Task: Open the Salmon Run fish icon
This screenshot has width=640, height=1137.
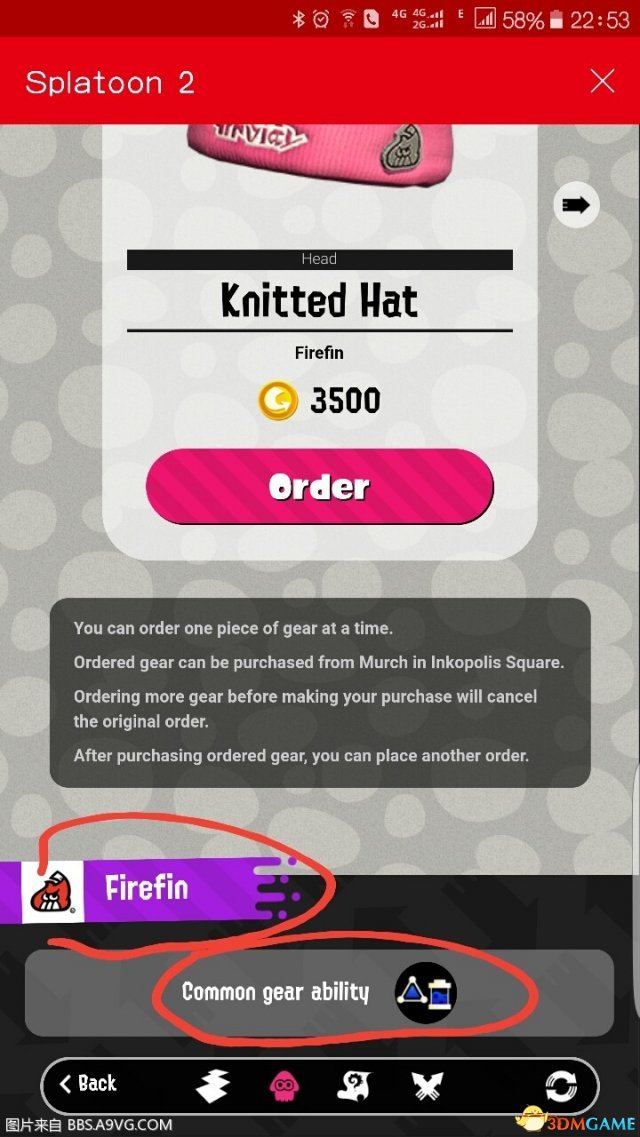Action: (x=354, y=1085)
